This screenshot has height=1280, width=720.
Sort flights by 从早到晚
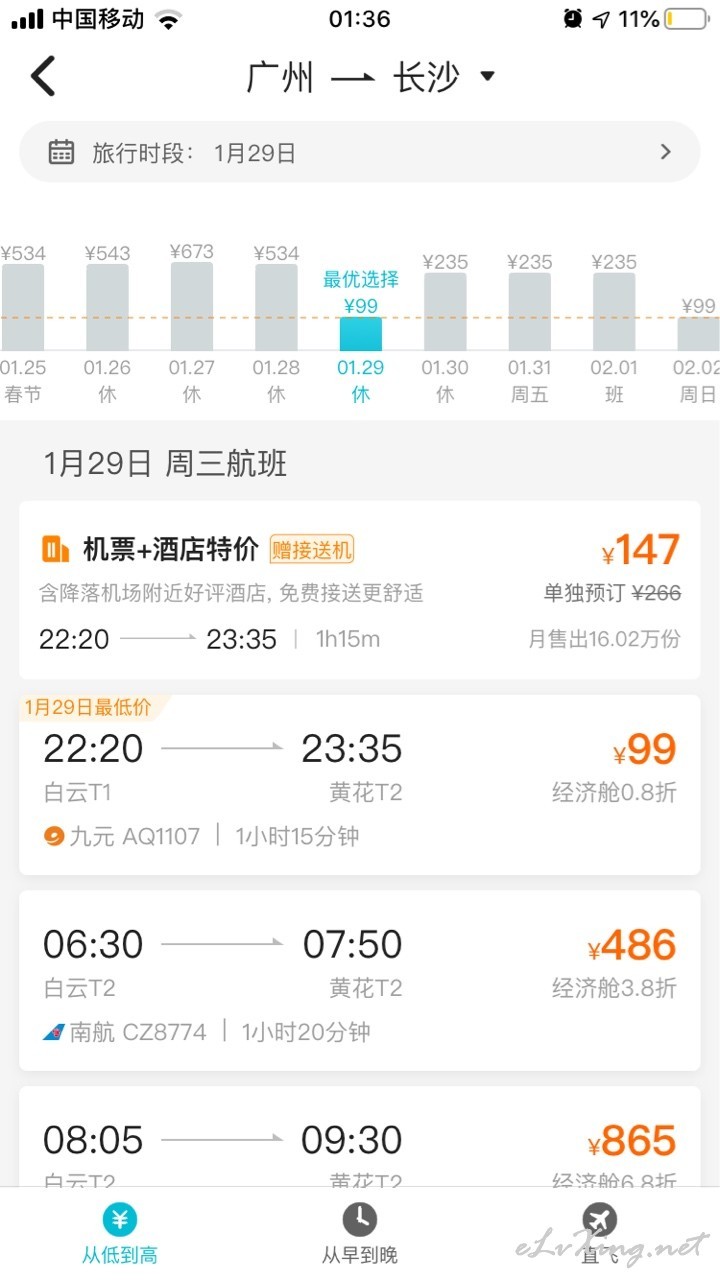click(360, 1234)
